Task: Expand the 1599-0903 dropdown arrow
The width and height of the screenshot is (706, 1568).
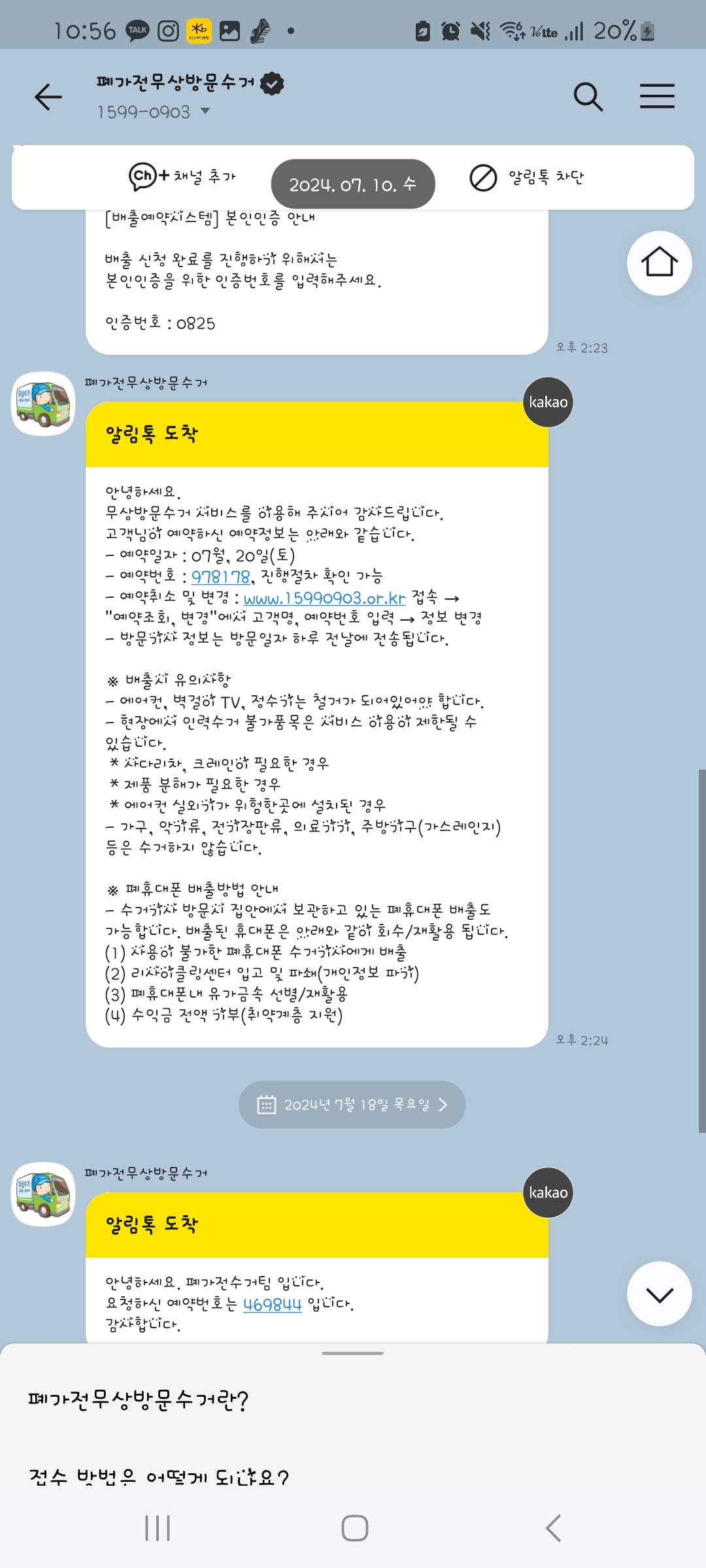Action: (x=205, y=112)
